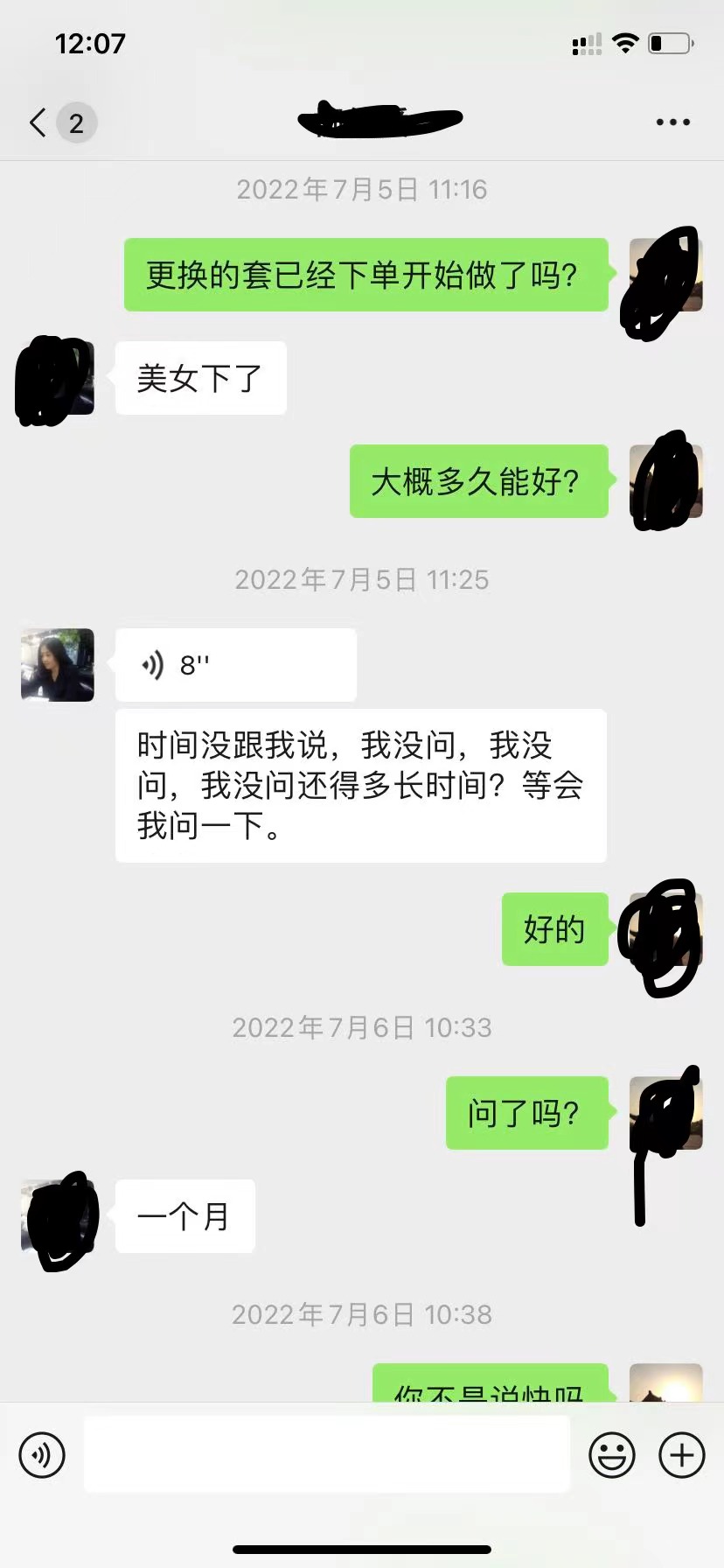This screenshot has height=1568, width=724.
Task: Open contact avatar beside the voice message
Action: click(x=58, y=665)
